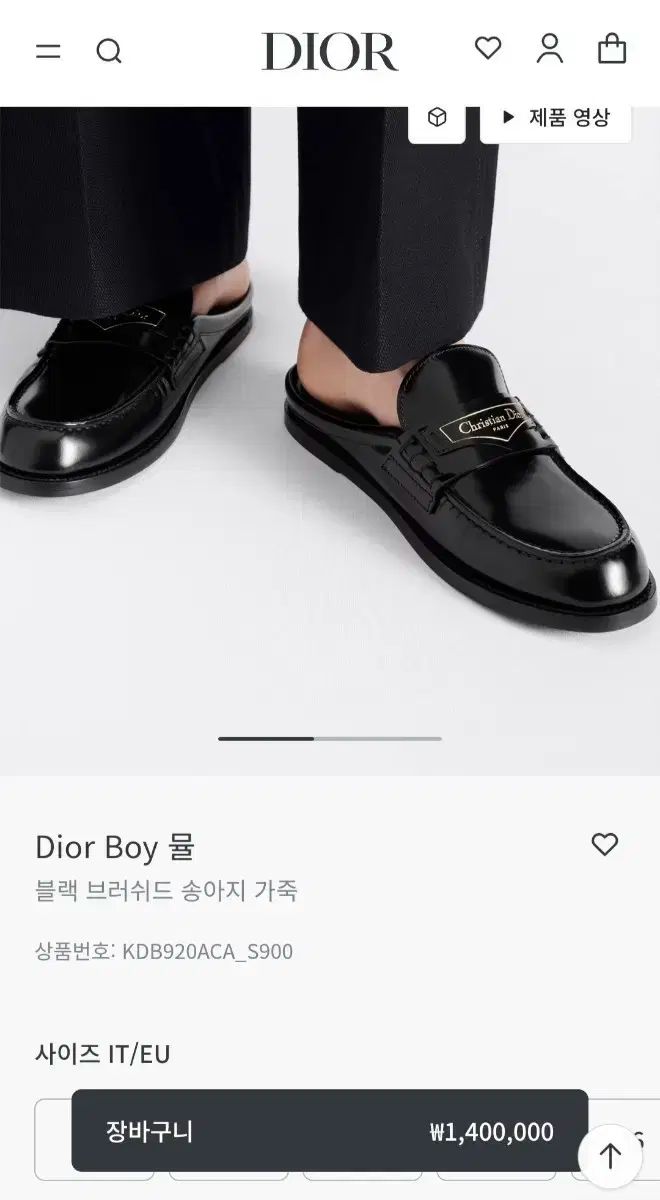This screenshot has width=660, height=1200.
Task: View the product in 3D
Action: 437,119
